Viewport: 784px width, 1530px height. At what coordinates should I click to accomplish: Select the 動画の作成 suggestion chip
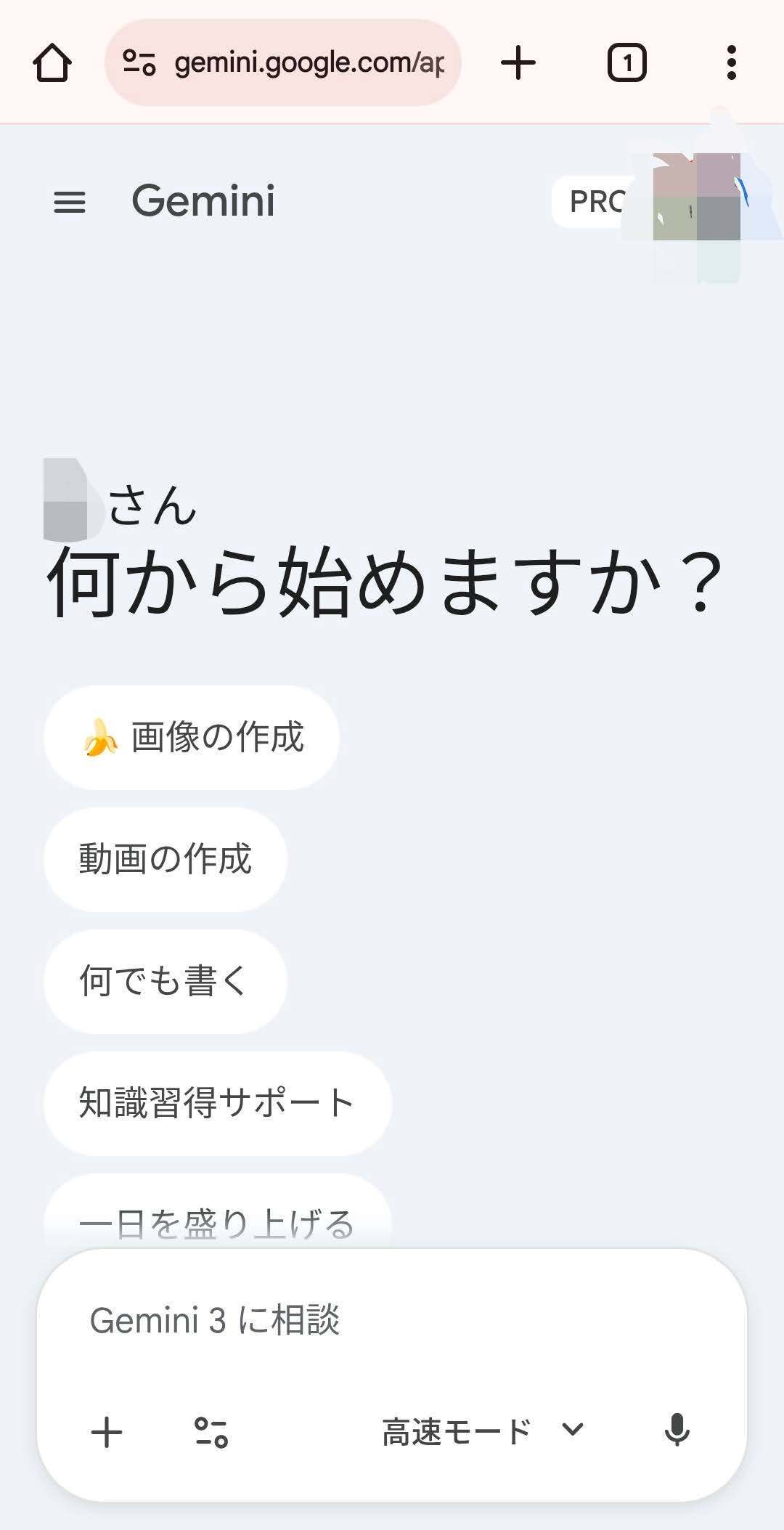[166, 859]
